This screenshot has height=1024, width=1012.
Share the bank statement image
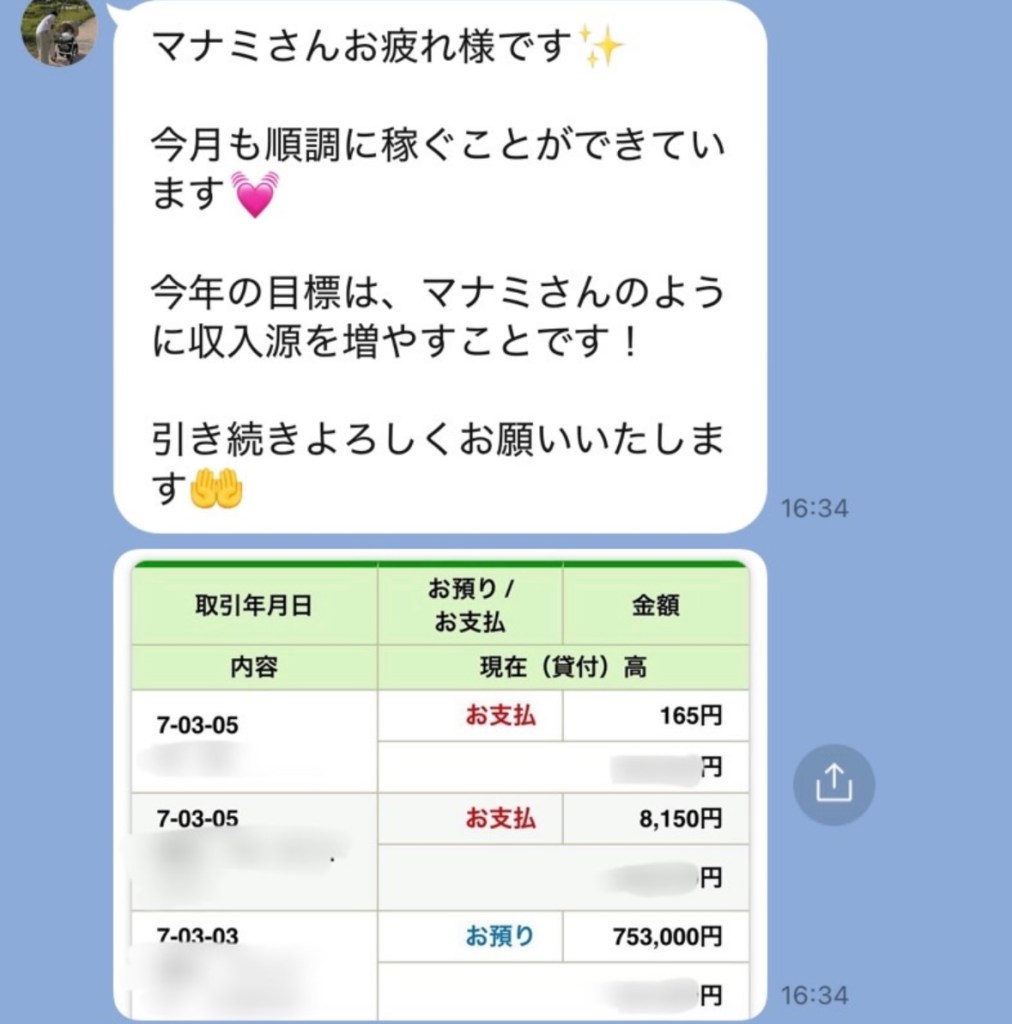point(833,785)
